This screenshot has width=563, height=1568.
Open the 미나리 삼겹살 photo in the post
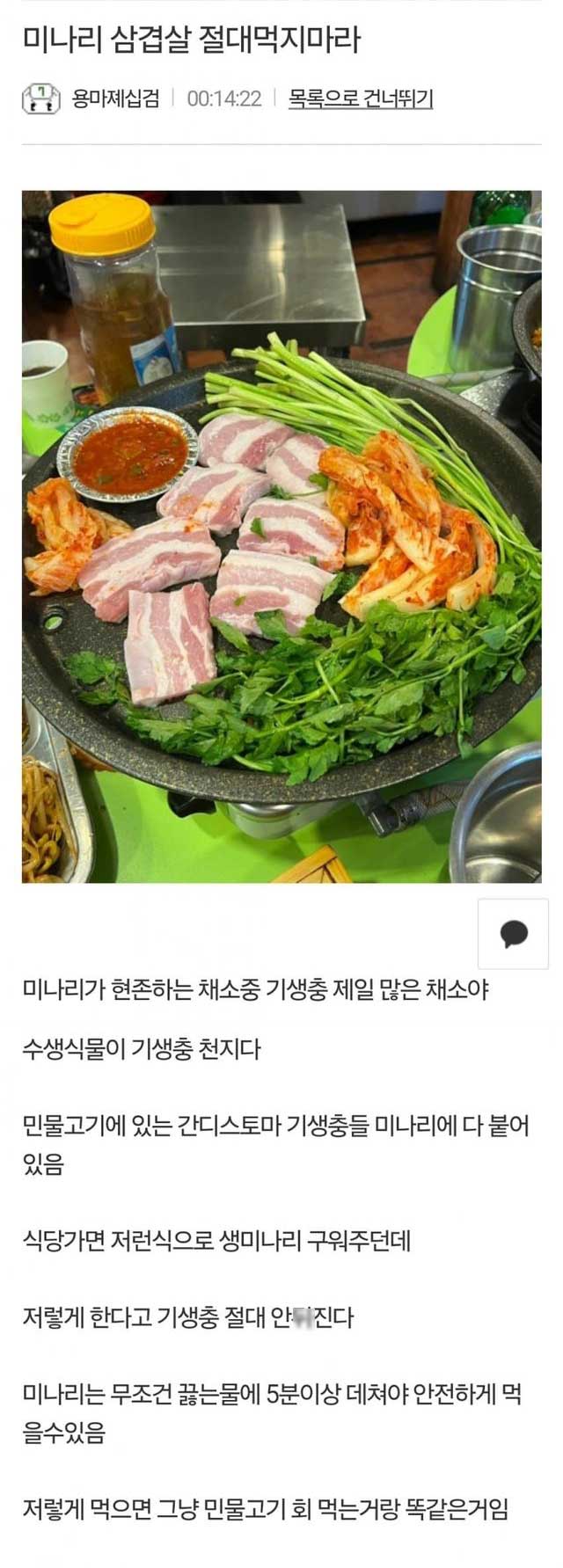281,536
